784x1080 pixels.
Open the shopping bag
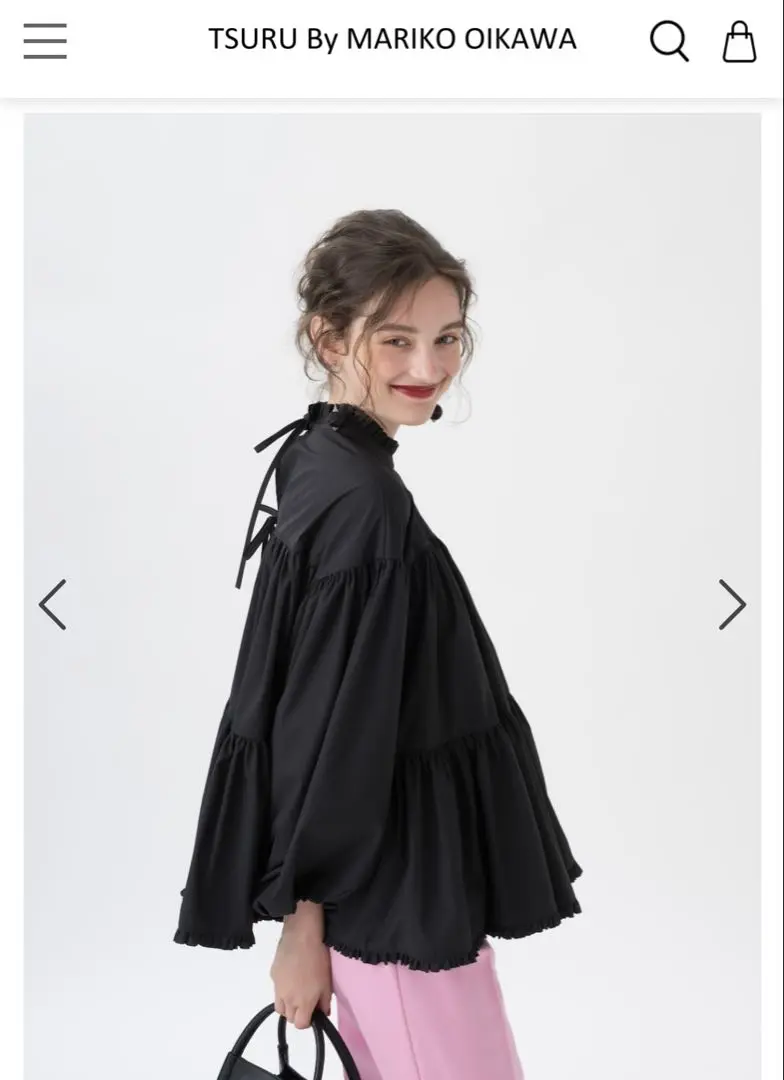coord(739,41)
